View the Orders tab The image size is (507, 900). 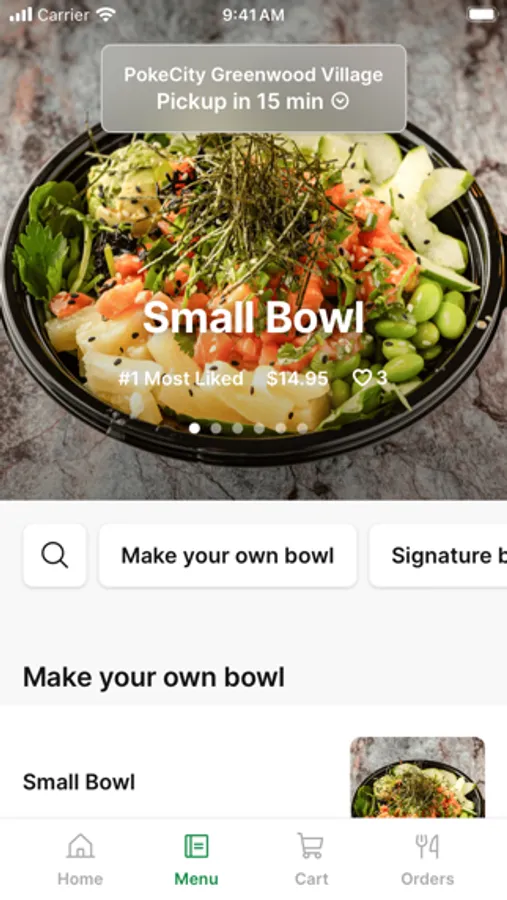(427, 860)
